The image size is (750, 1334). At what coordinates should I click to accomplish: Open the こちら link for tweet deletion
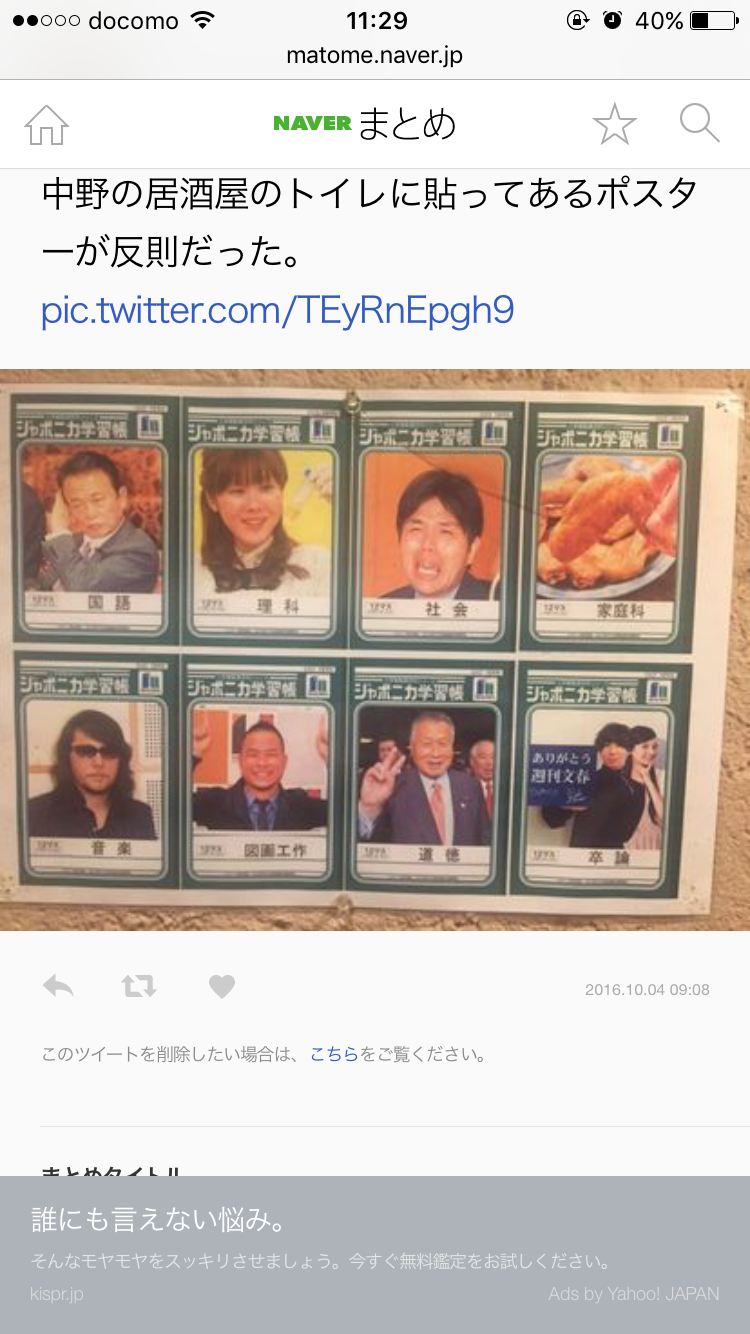[334, 1054]
